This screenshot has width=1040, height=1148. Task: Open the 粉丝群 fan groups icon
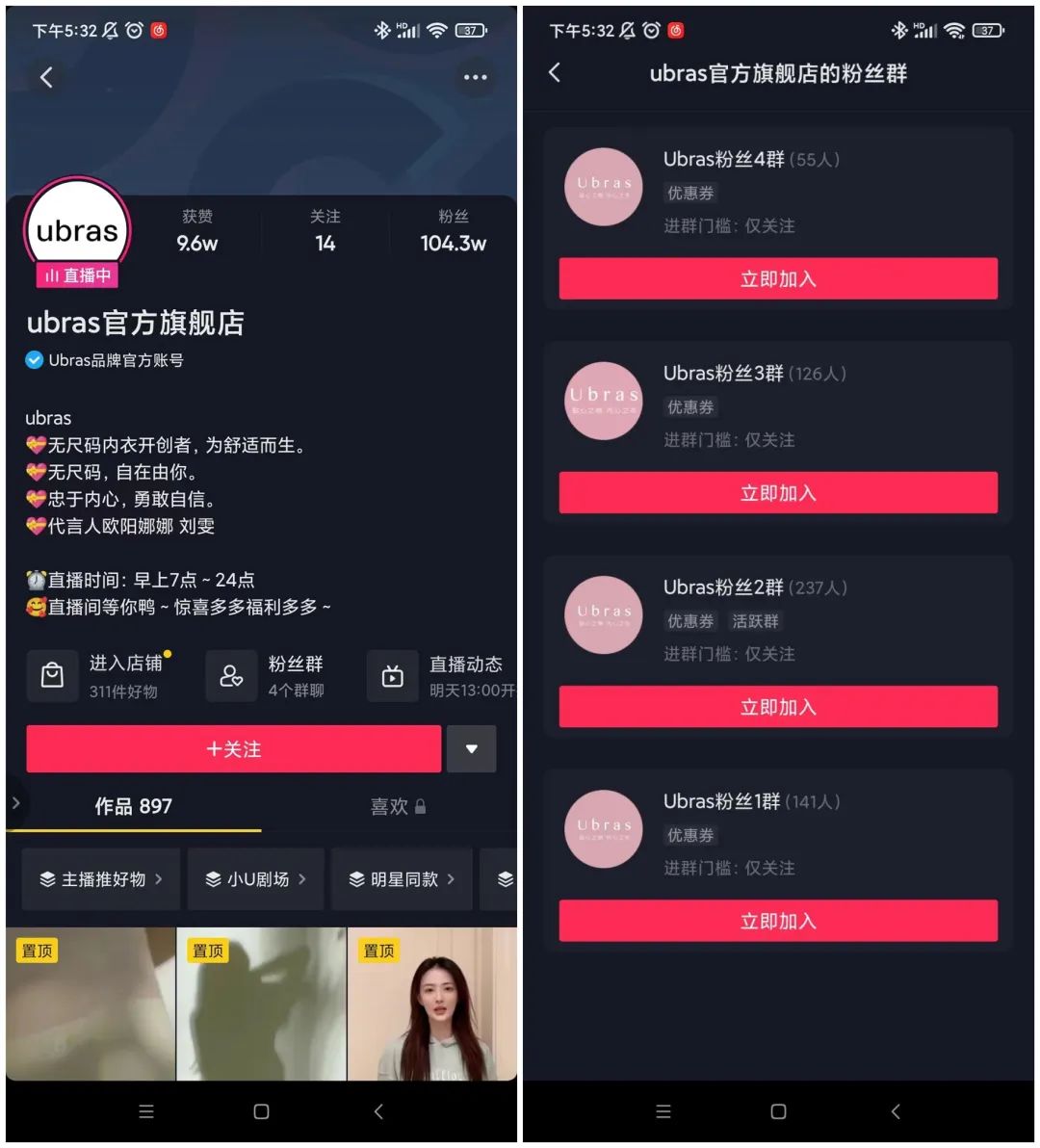pos(231,675)
